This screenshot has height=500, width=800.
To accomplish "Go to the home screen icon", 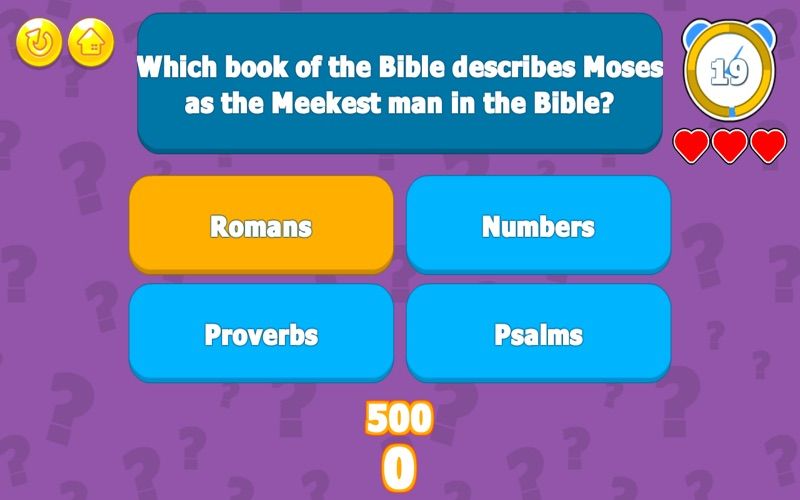I will (91, 43).
